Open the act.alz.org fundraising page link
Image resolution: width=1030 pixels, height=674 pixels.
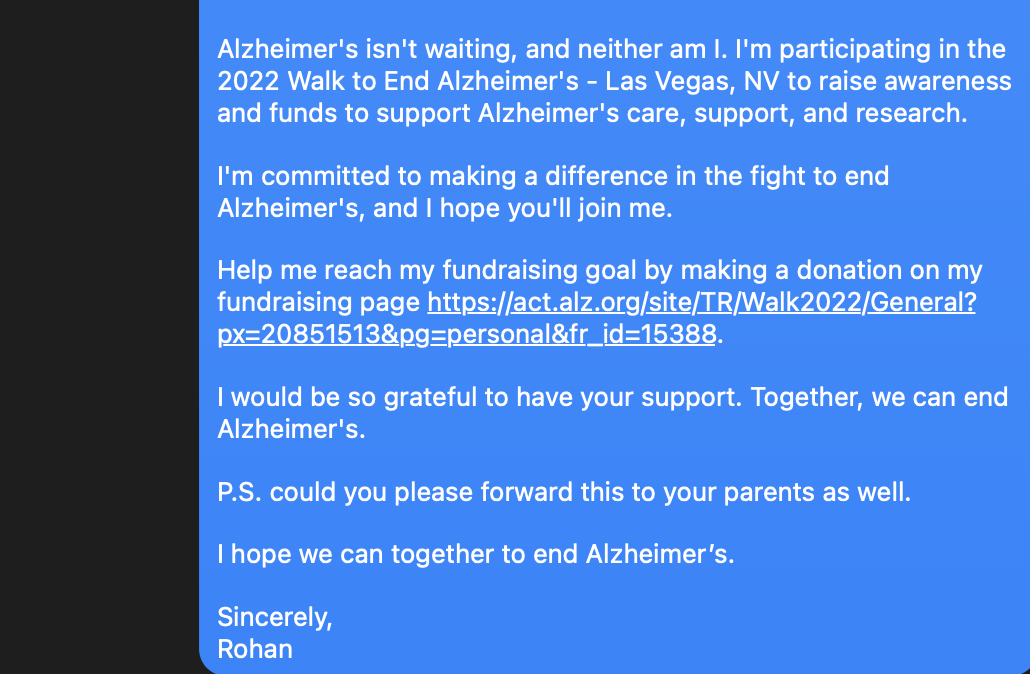[x=700, y=303]
